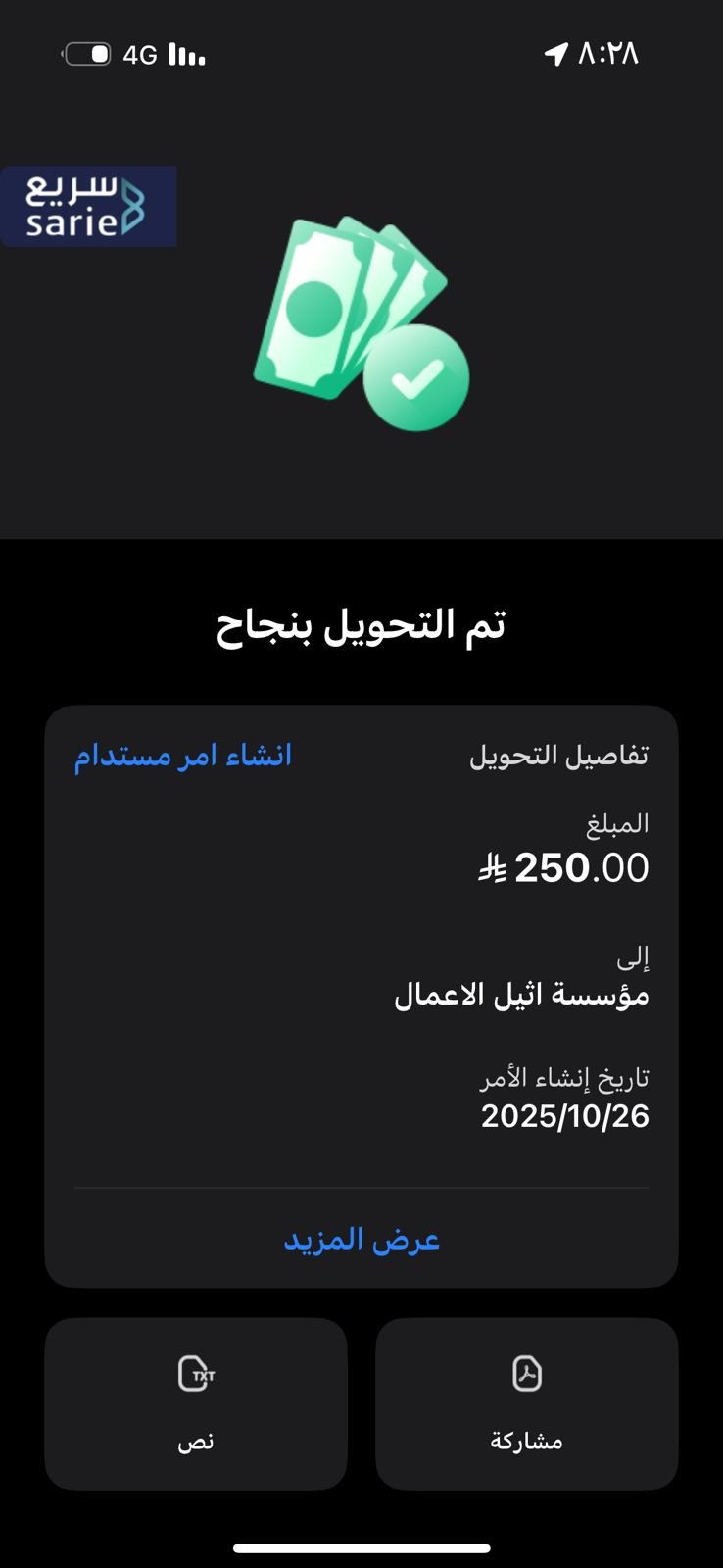Export receipt as text via نص
The height and width of the screenshot is (1568, 723).
coord(196,1403)
